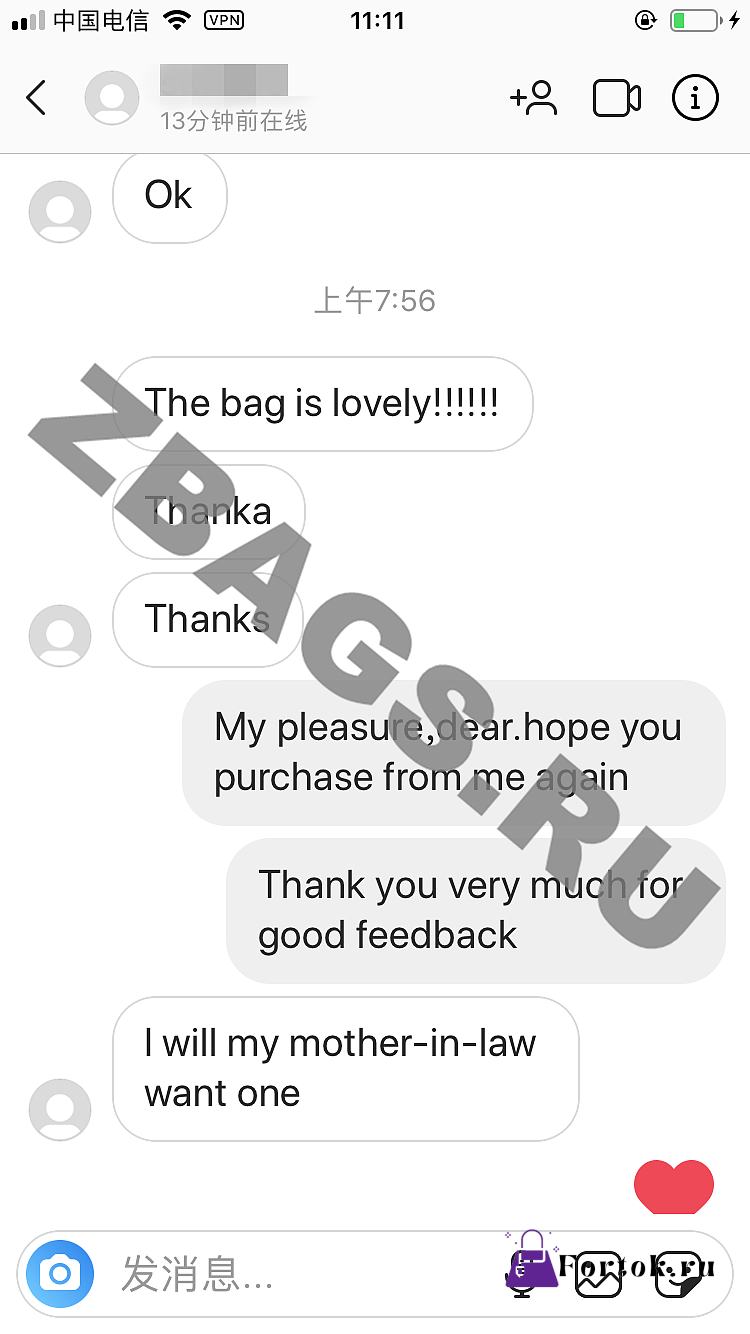Open conversation info details
Screen dimensions: 750x1334
695,98
